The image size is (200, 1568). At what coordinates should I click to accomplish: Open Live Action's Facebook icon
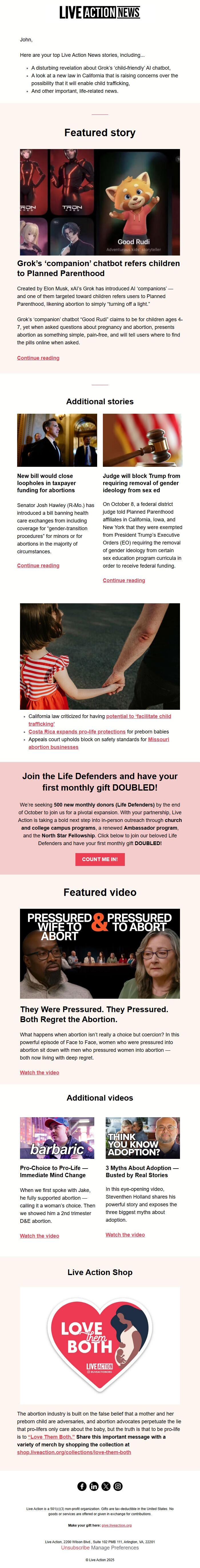point(82,1486)
